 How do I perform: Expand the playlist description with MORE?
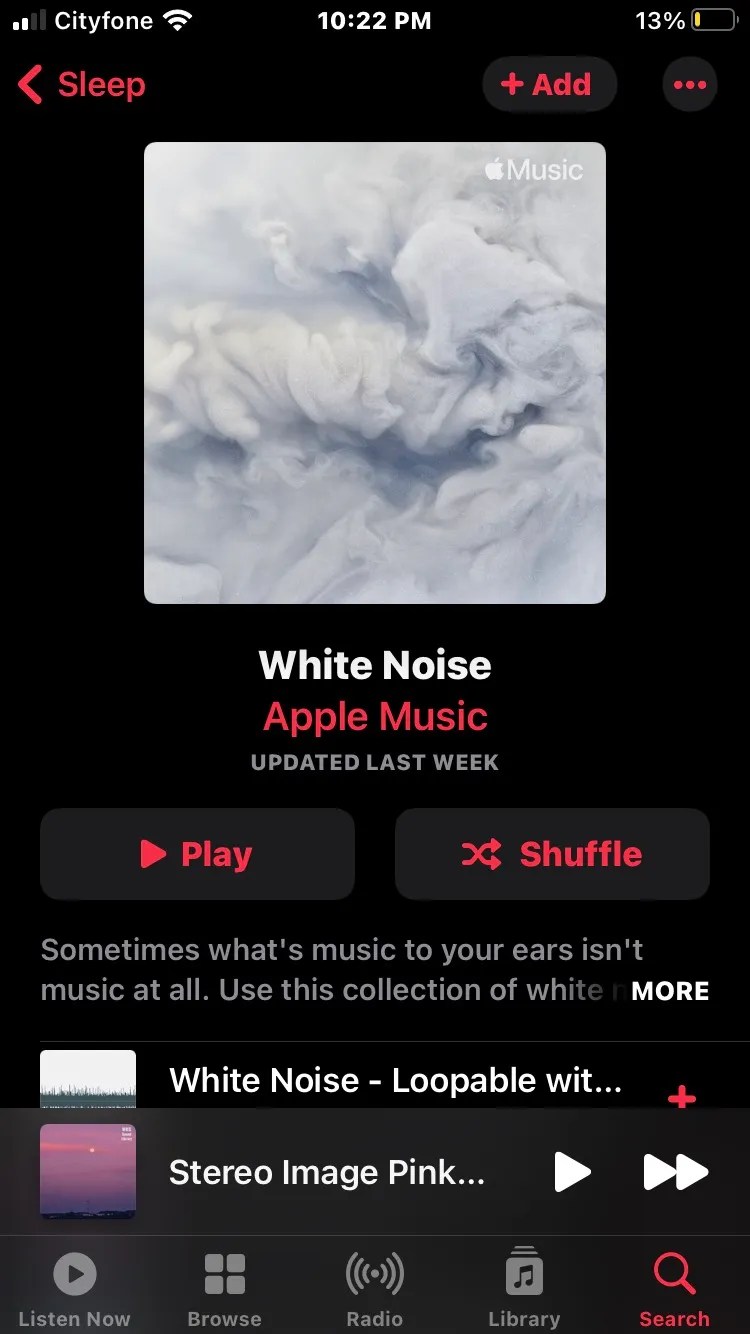click(669, 991)
